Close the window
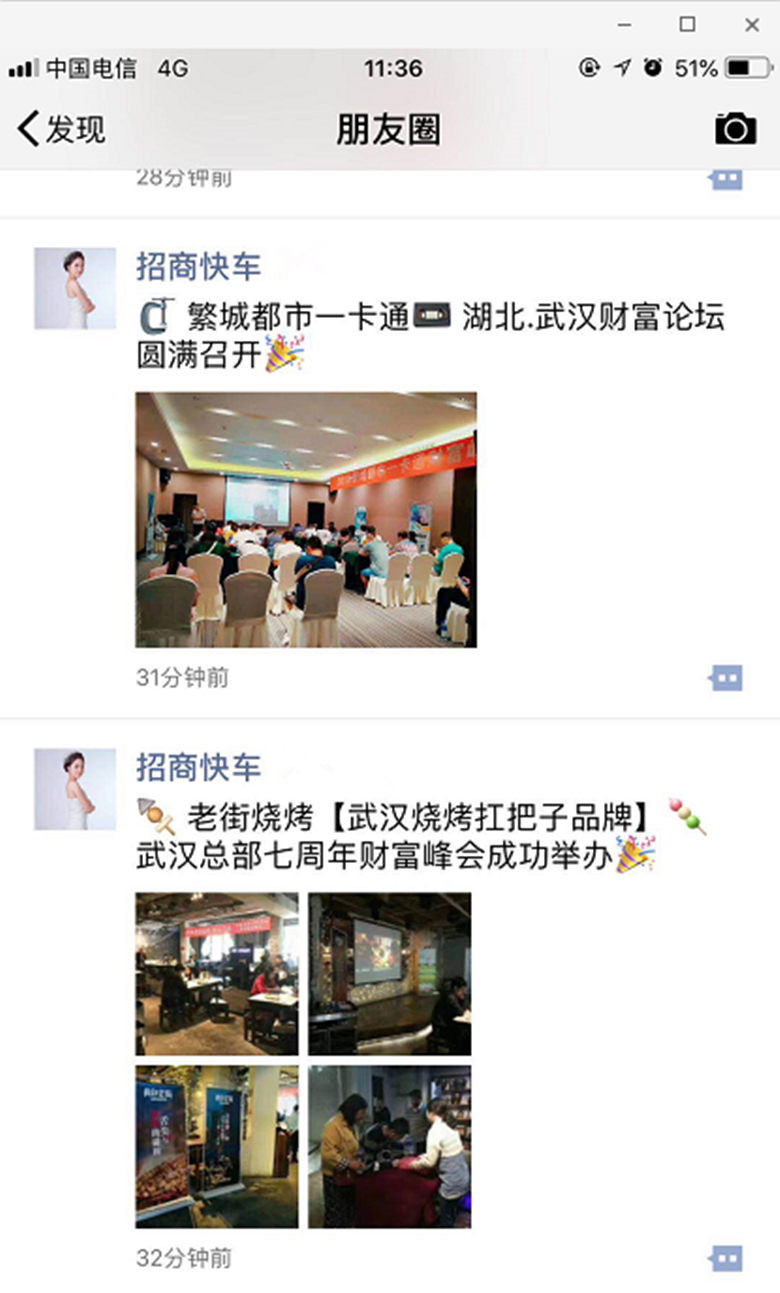780x1293 pixels. click(752, 23)
